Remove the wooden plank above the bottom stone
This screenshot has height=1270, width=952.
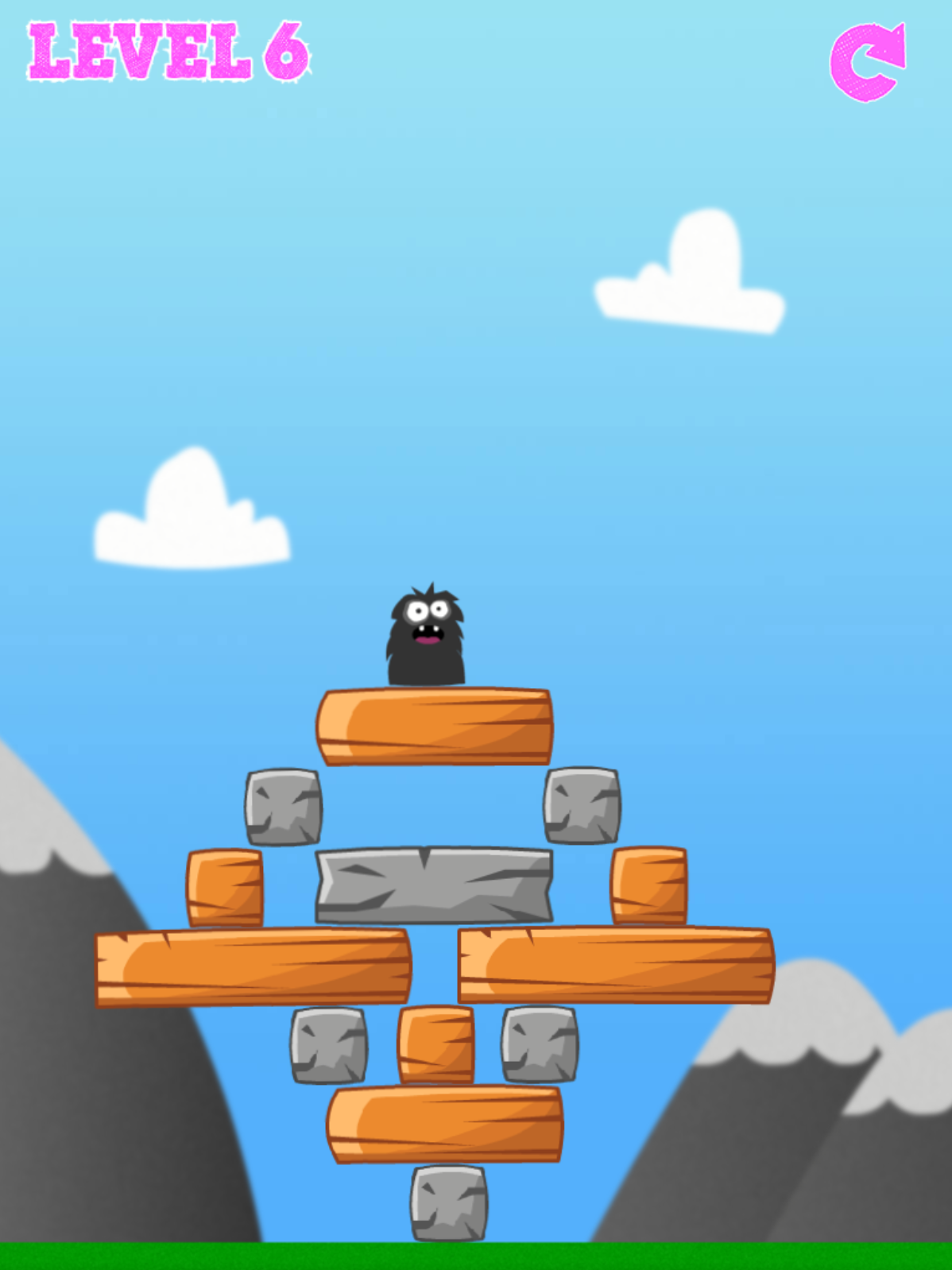coord(445,1124)
